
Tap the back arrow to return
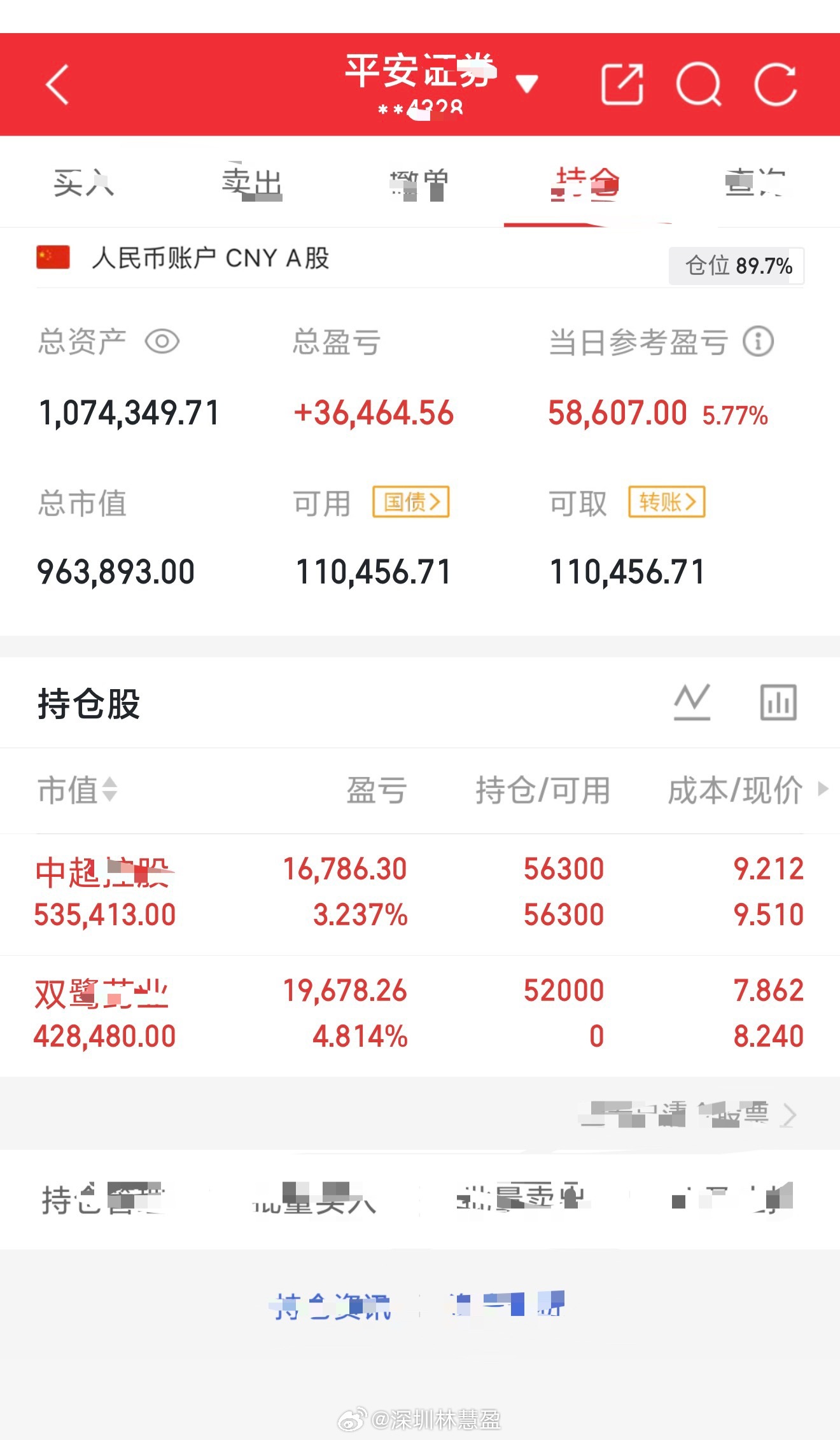tap(56, 85)
